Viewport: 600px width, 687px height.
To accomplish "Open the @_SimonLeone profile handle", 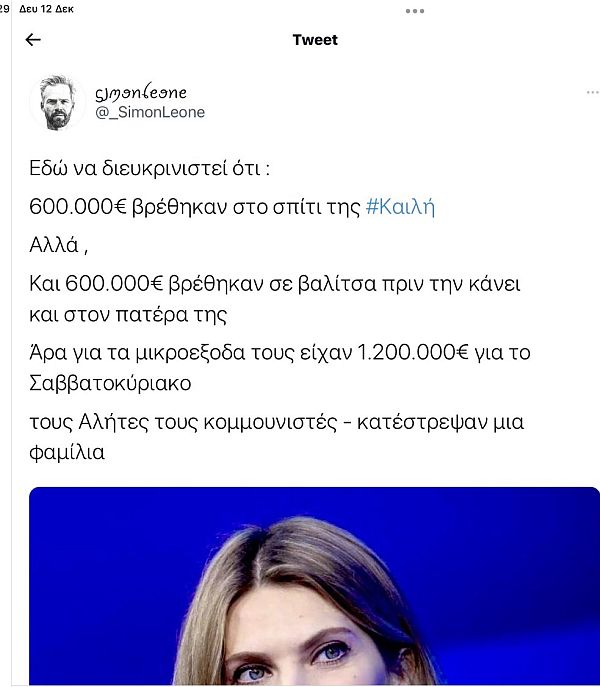I will (150, 113).
